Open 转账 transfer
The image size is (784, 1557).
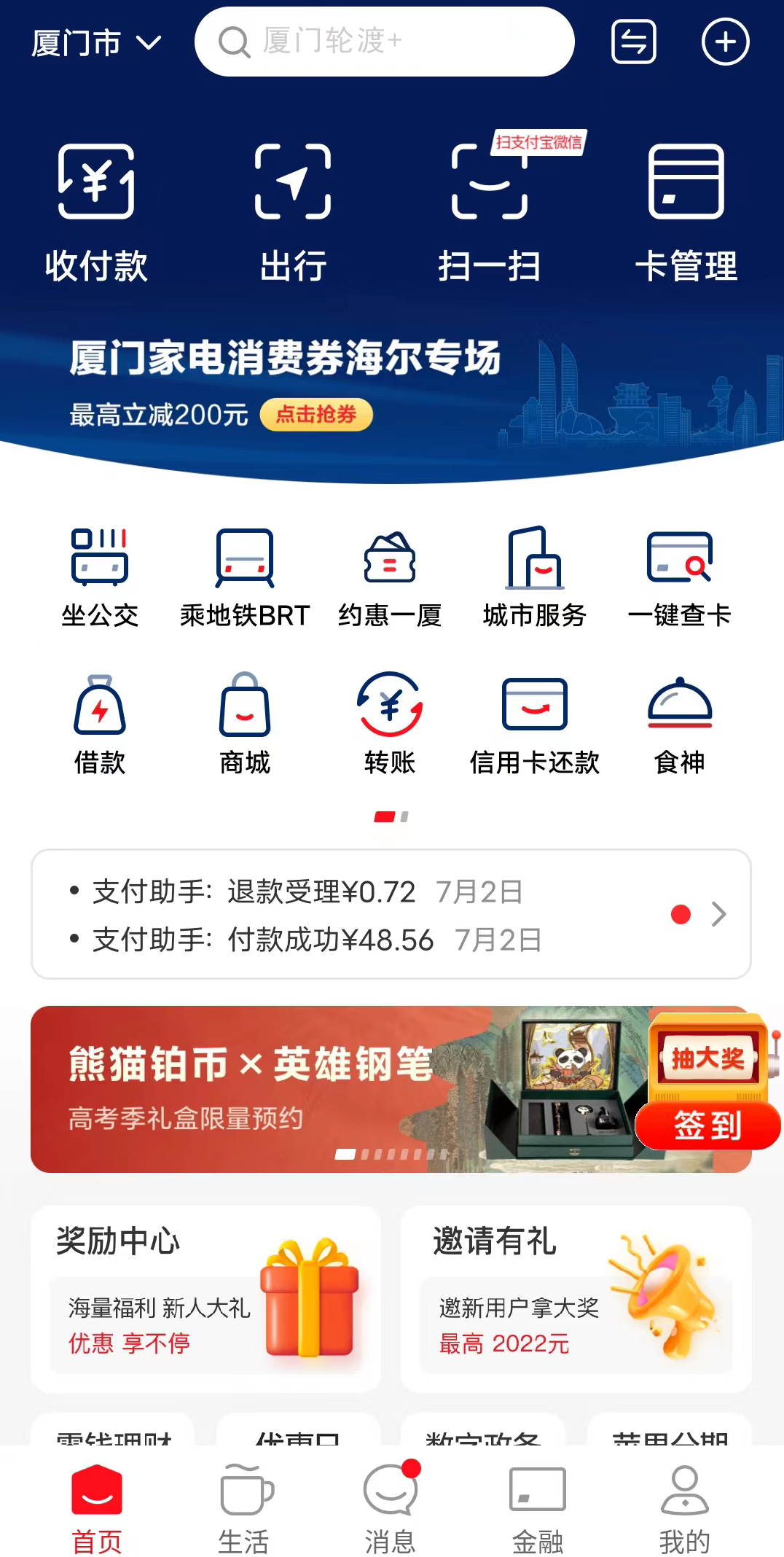point(390,724)
